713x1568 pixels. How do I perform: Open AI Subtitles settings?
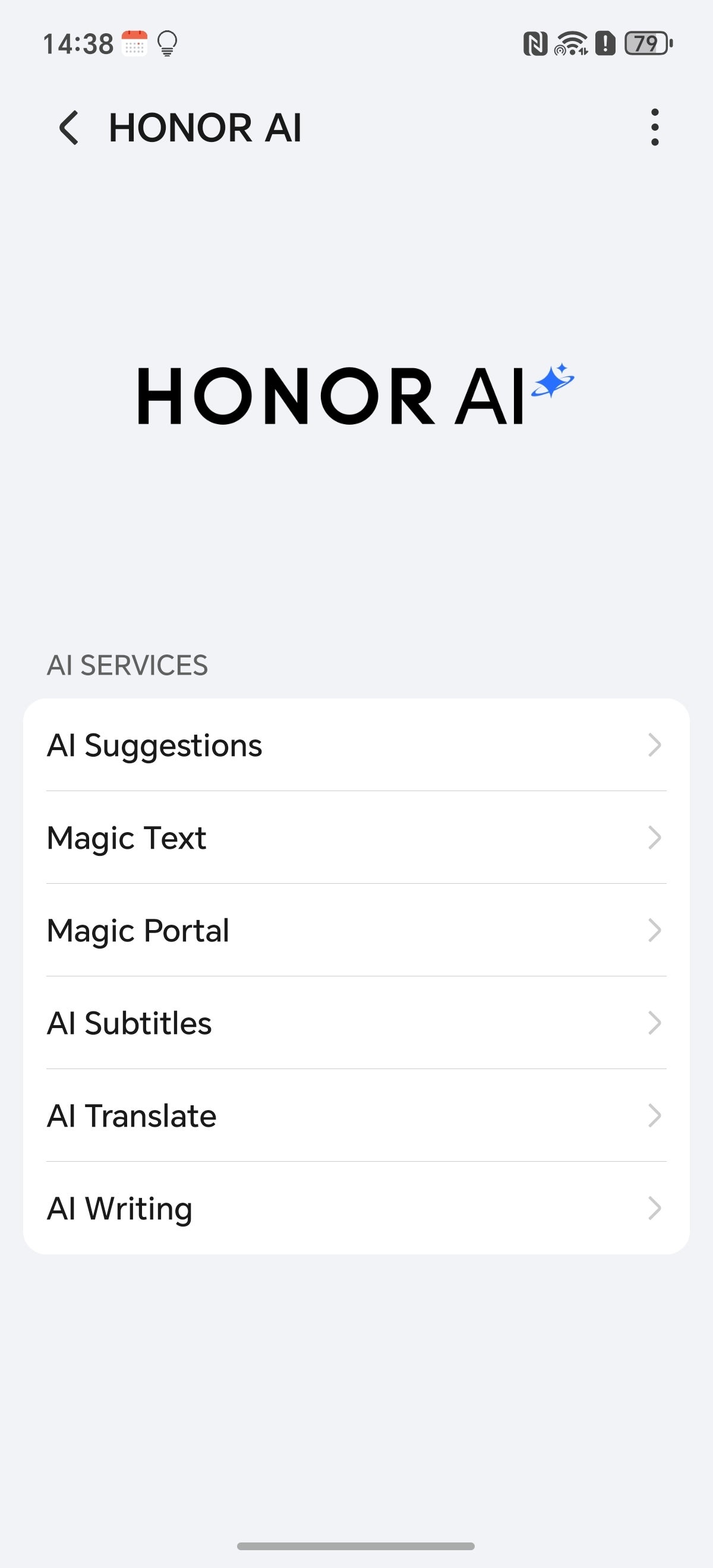tap(356, 1023)
